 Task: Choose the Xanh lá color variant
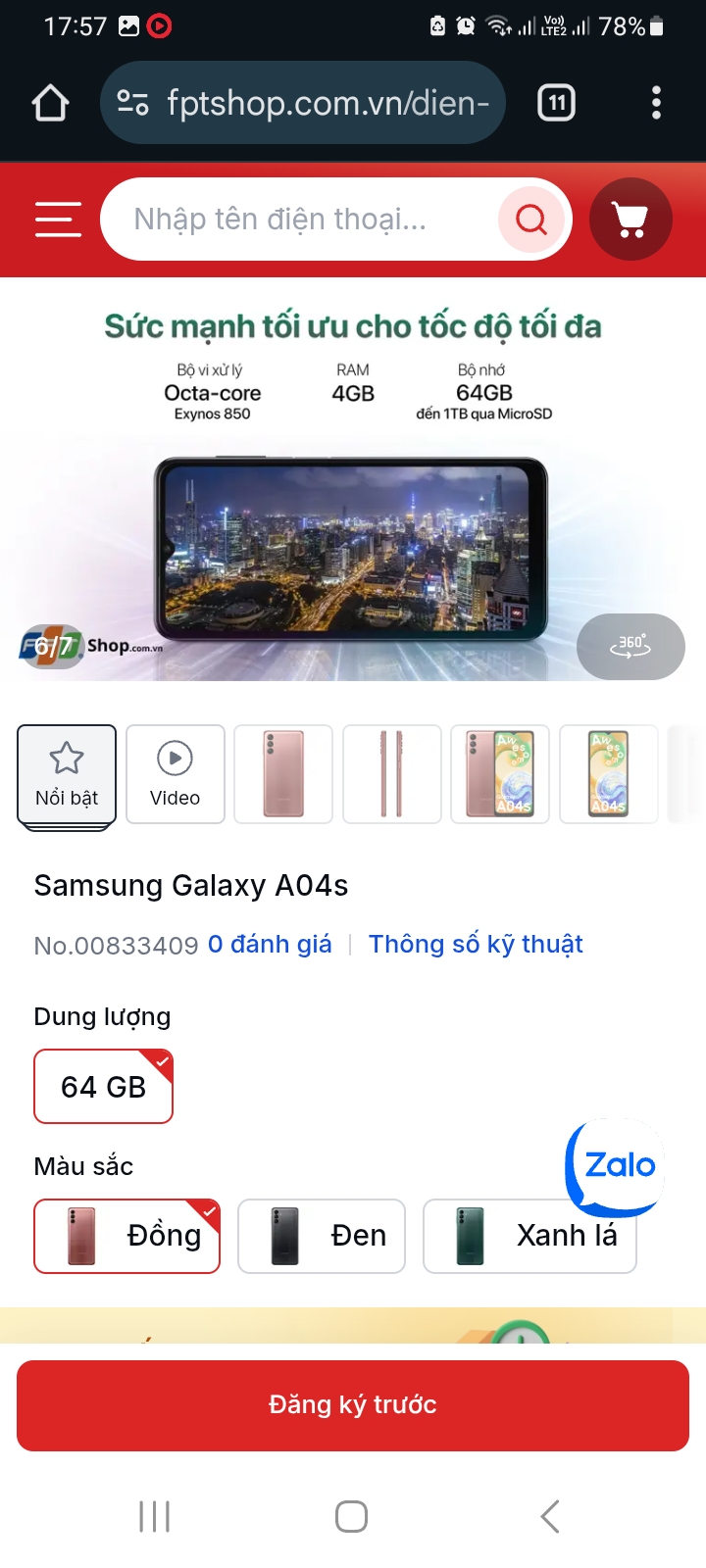coord(529,1236)
